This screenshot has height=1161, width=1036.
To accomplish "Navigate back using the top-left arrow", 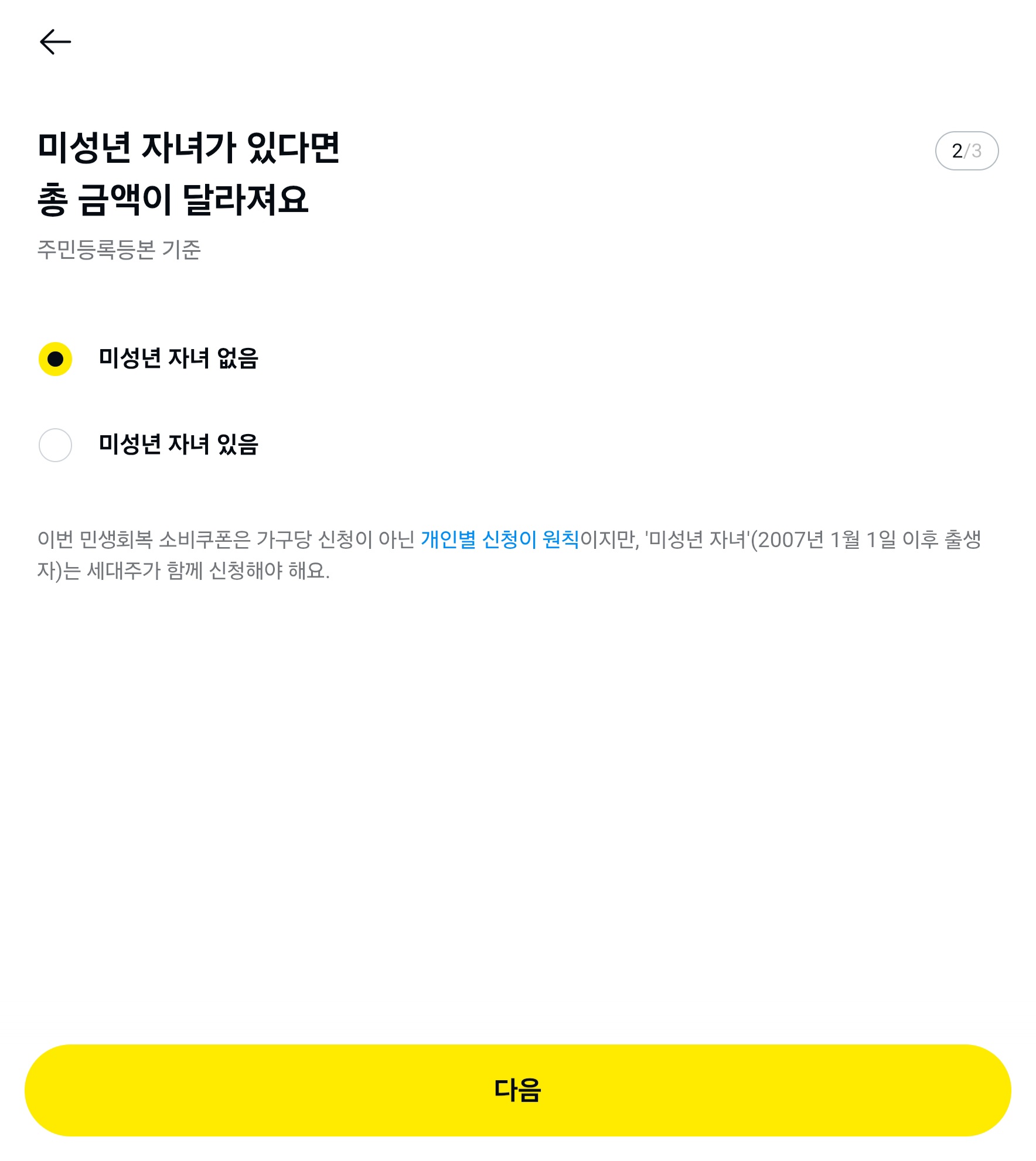I will pyautogui.click(x=56, y=41).
